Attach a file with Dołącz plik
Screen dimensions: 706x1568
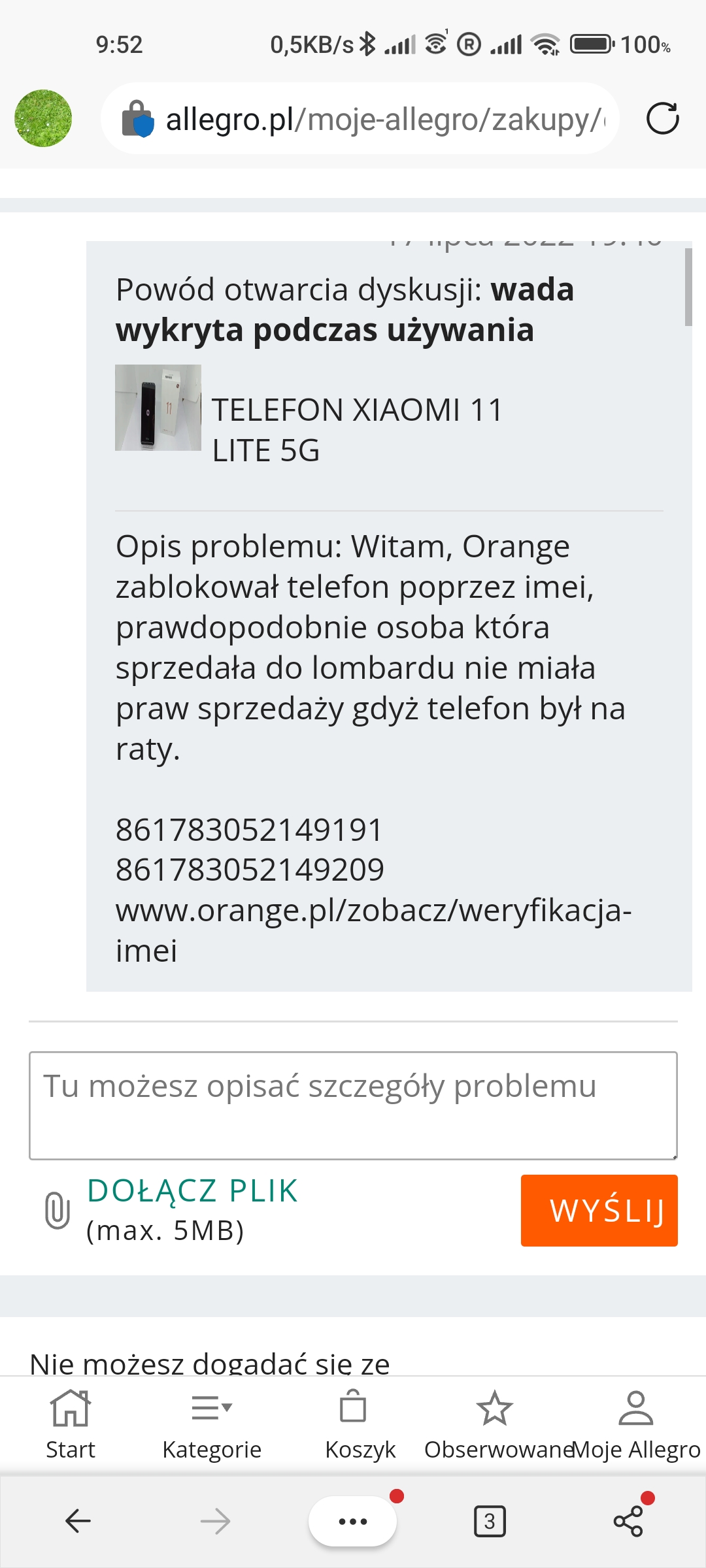[x=192, y=1191]
